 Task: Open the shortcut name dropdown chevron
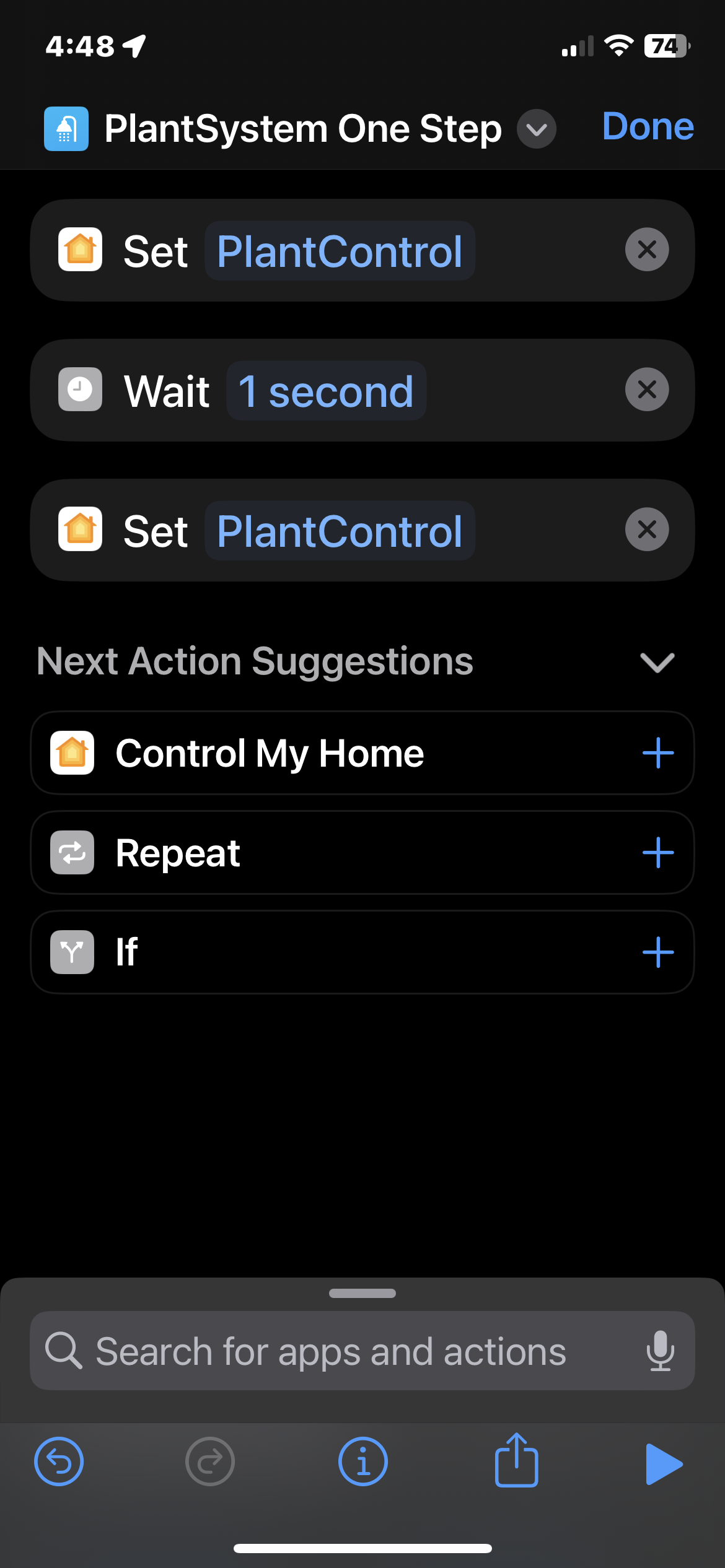(x=537, y=129)
